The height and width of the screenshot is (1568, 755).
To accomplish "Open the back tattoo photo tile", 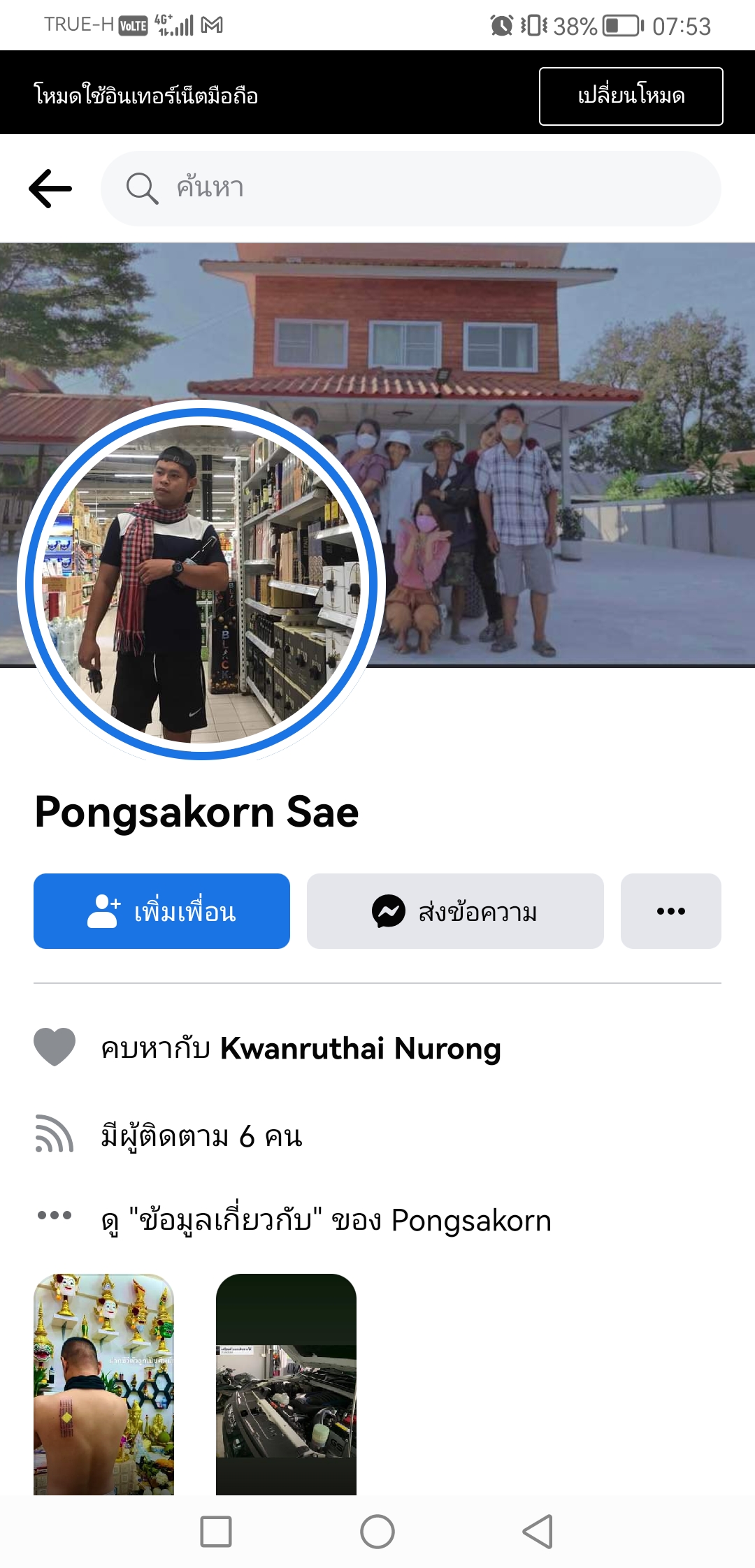I will click(103, 1384).
